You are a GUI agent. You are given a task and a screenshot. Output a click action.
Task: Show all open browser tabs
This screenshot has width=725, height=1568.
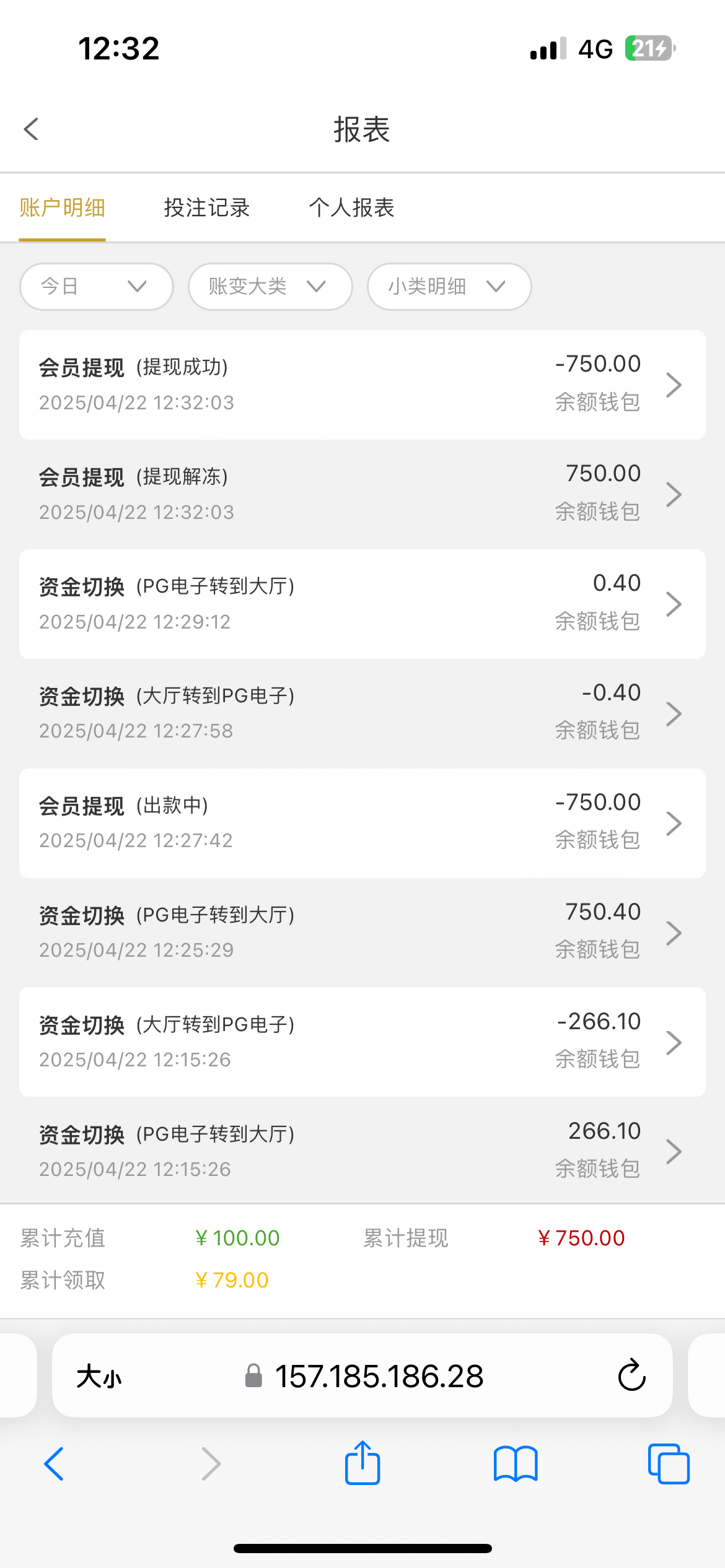pos(668,1464)
